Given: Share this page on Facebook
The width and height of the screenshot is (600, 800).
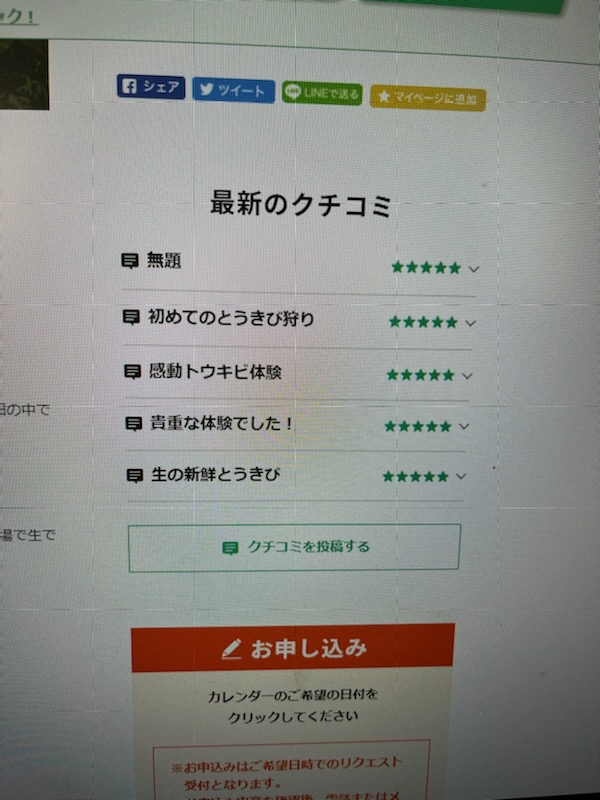Looking at the screenshot, I should click(x=151, y=87).
